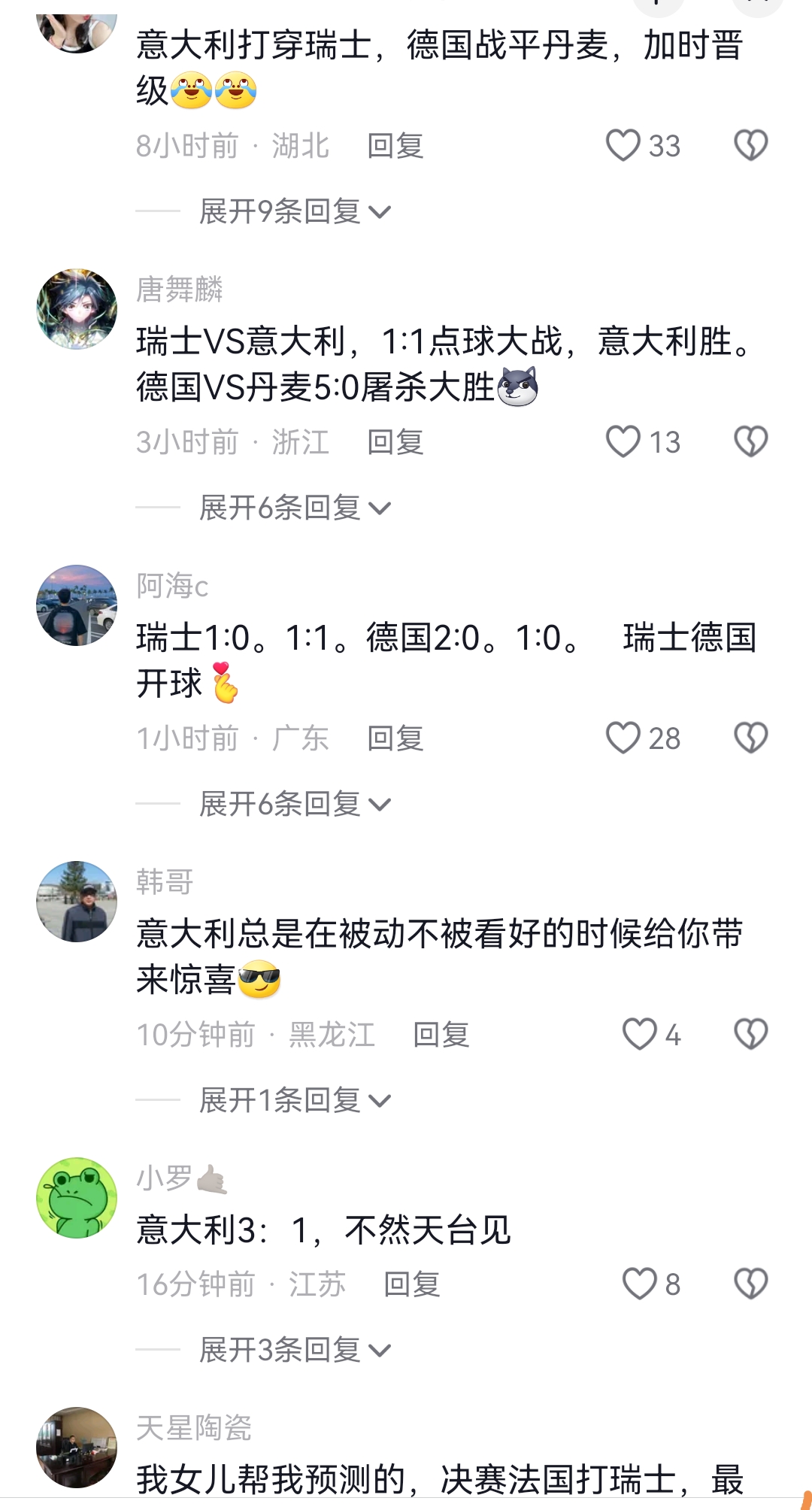812x1510 pixels.
Task: Reply to 阿海c's comment
Action: click(395, 738)
